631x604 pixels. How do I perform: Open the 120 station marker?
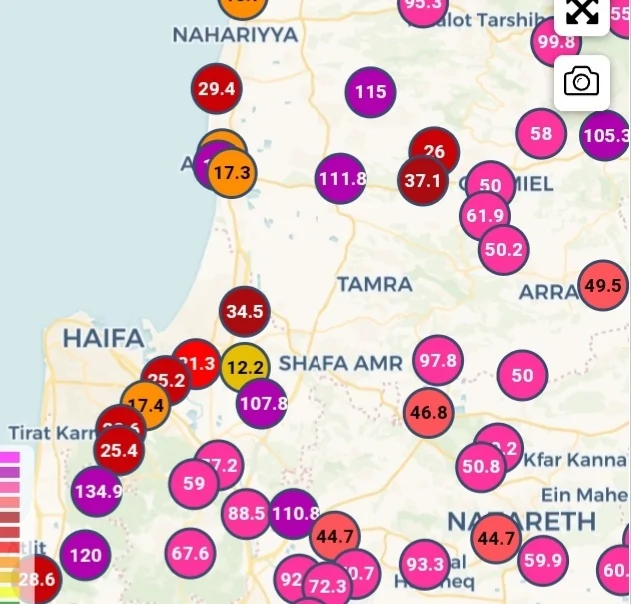(x=85, y=554)
